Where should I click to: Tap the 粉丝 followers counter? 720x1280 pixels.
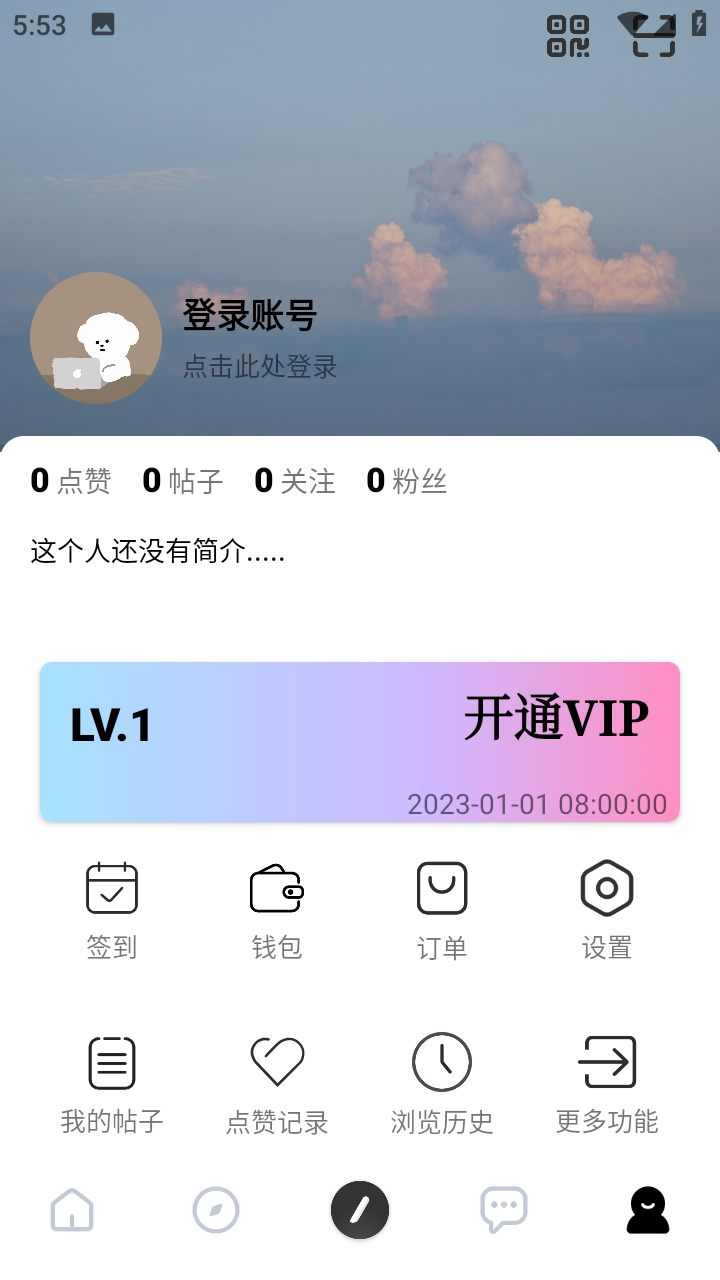point(407,481)
